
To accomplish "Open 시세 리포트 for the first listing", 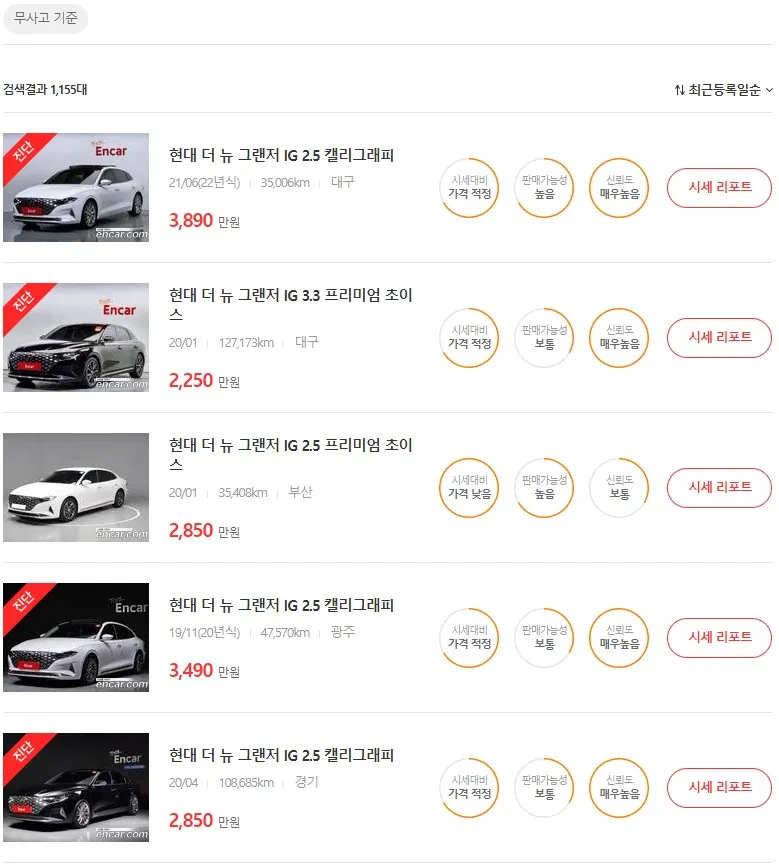I will pyautogui.click(x=718, y=188).
